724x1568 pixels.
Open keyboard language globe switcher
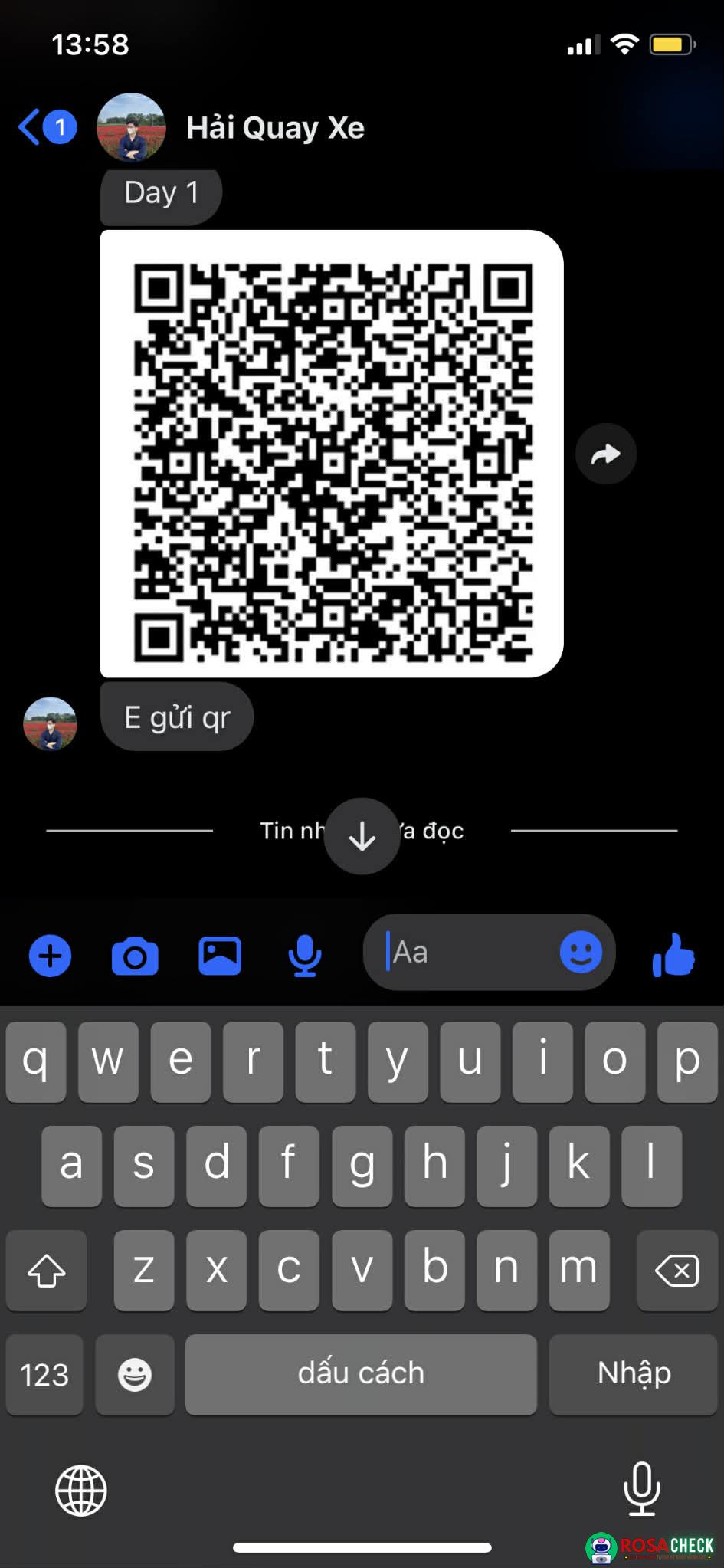click(81, 1490)
